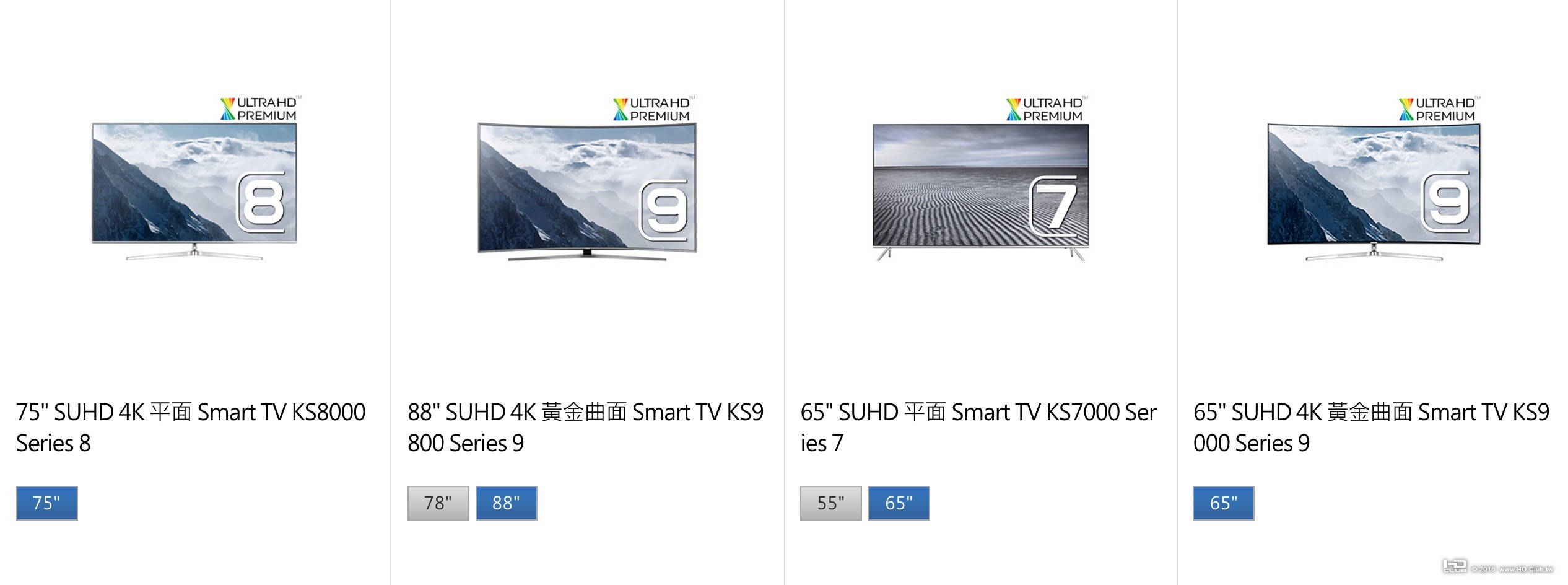Select 75" size for KS8000
The width and height of the screenshot is (1568, 585).
click(47, 503)
